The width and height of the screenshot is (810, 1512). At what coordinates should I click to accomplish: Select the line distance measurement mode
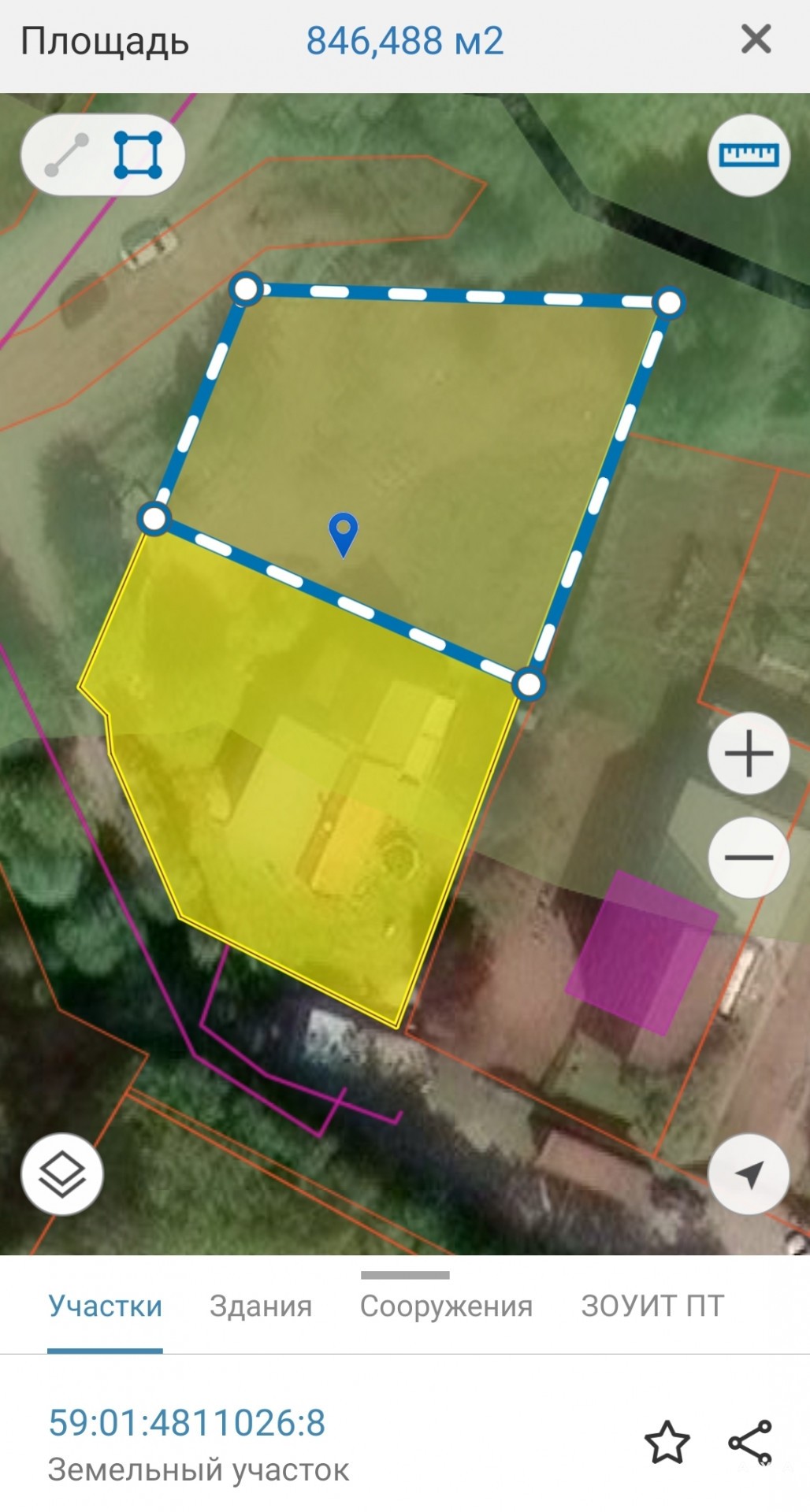click(67, 154)
